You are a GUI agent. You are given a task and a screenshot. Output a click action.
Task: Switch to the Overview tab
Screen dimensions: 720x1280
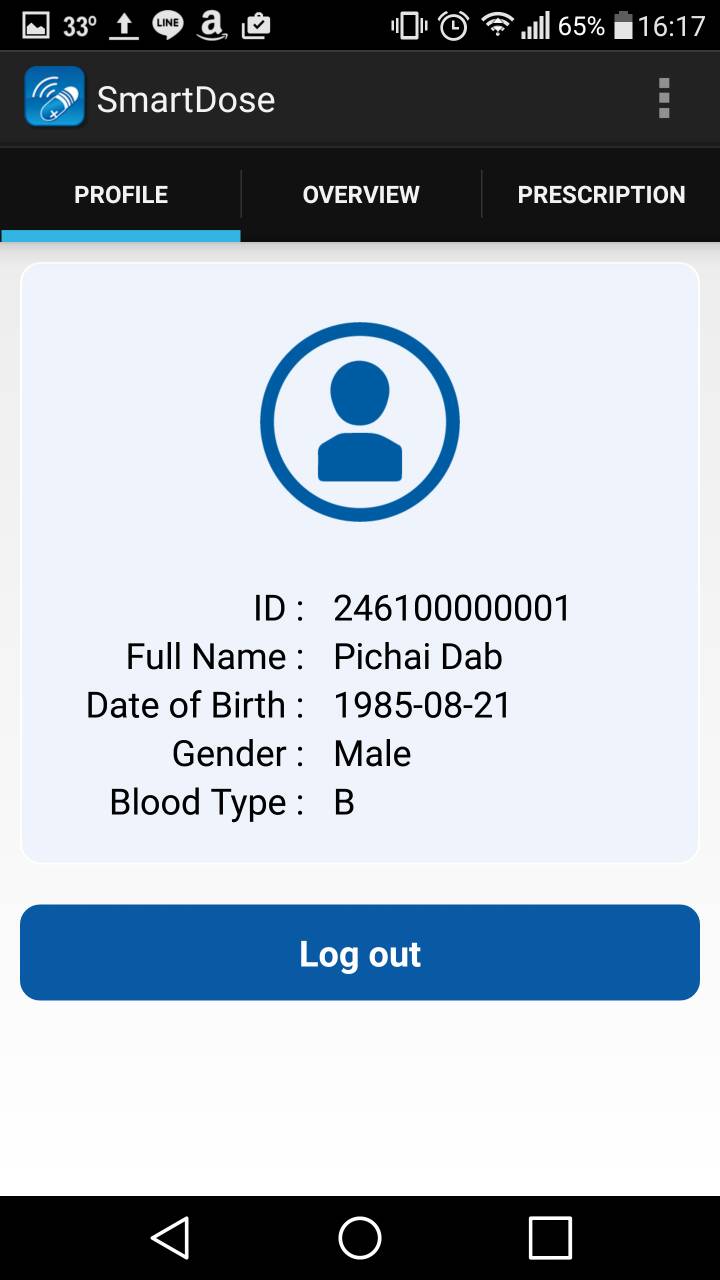[x=361, y=195]
